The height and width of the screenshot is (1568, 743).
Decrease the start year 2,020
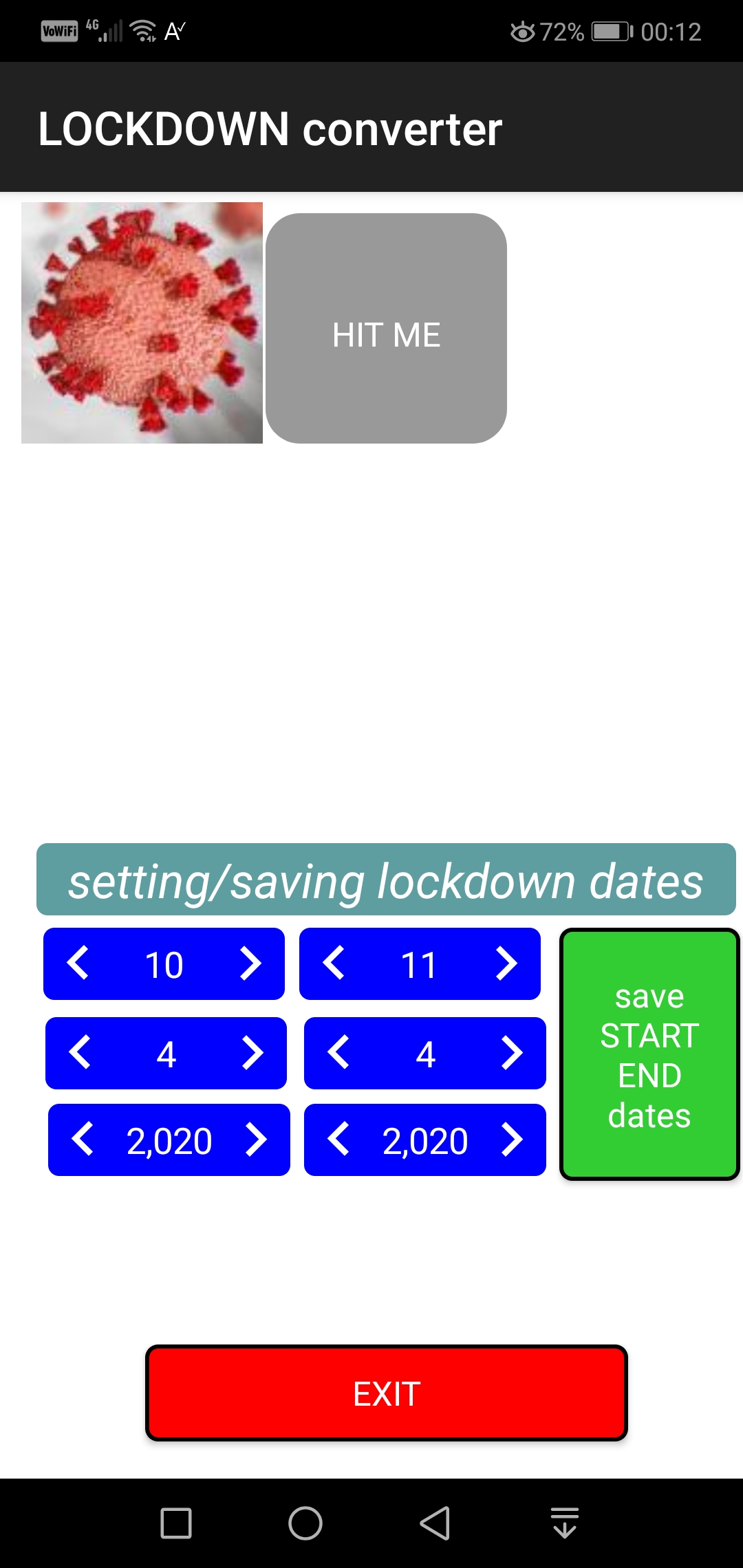(x=83, y=1140)
